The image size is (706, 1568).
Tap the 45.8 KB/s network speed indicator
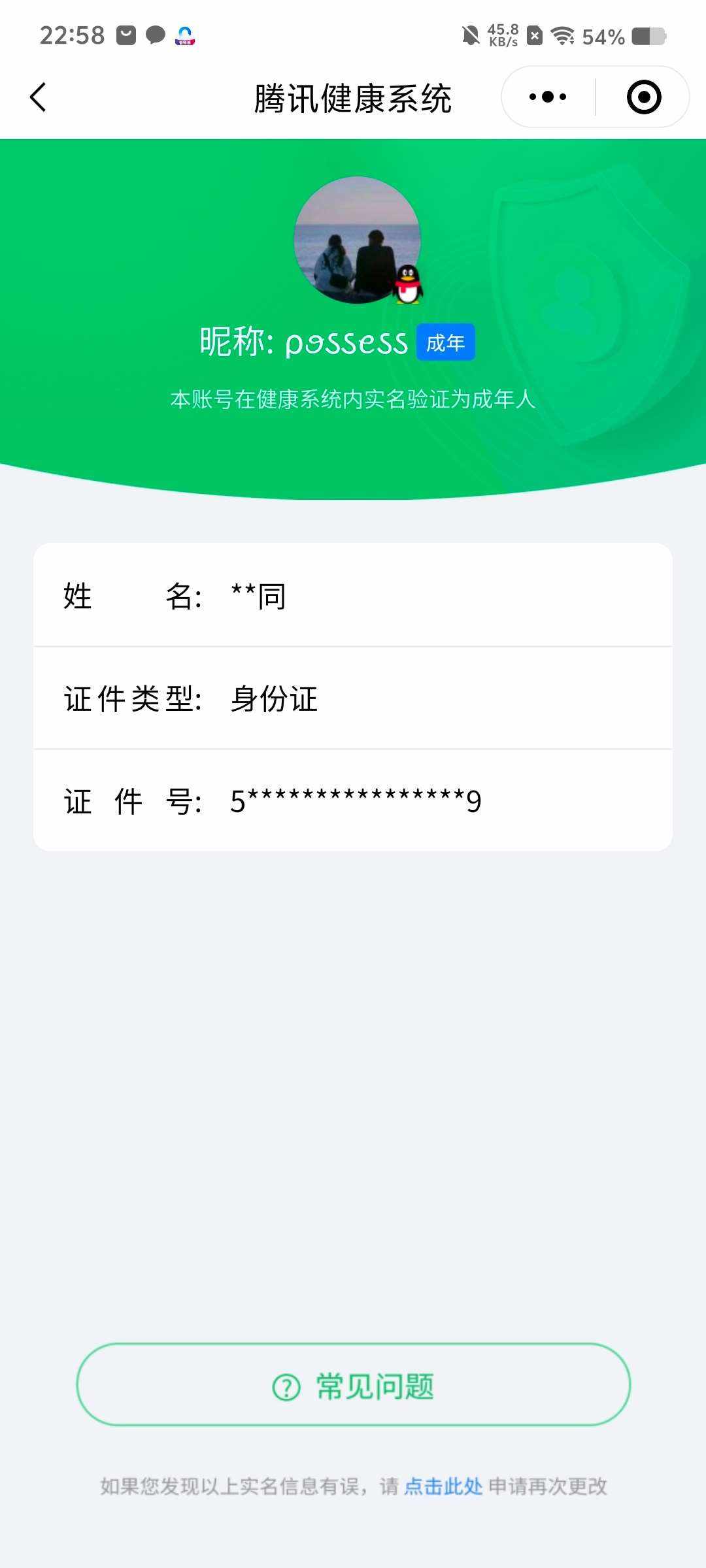[x=503, y=37]
